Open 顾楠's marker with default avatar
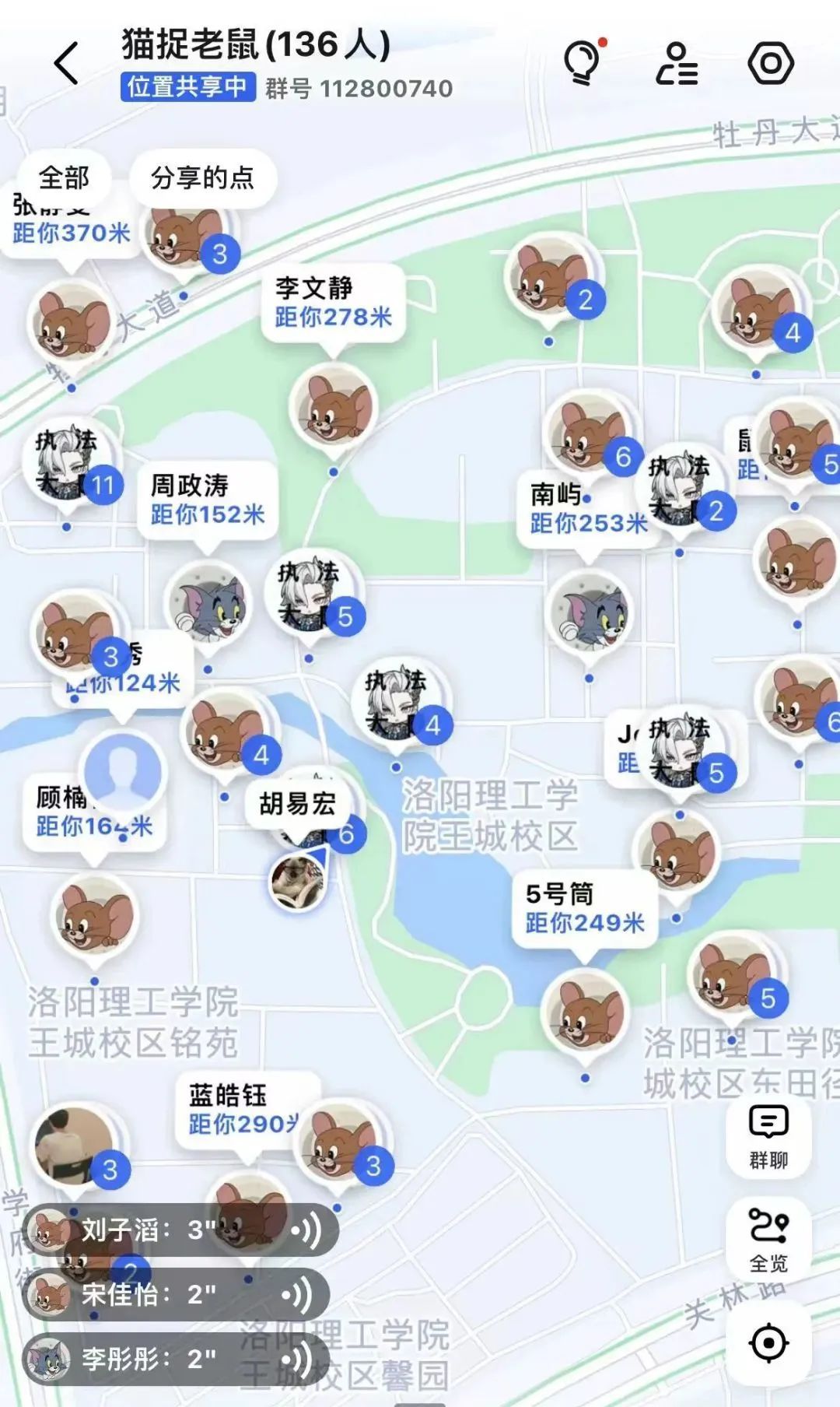Screen dimensions: 840x1407 tap(122, 770)
